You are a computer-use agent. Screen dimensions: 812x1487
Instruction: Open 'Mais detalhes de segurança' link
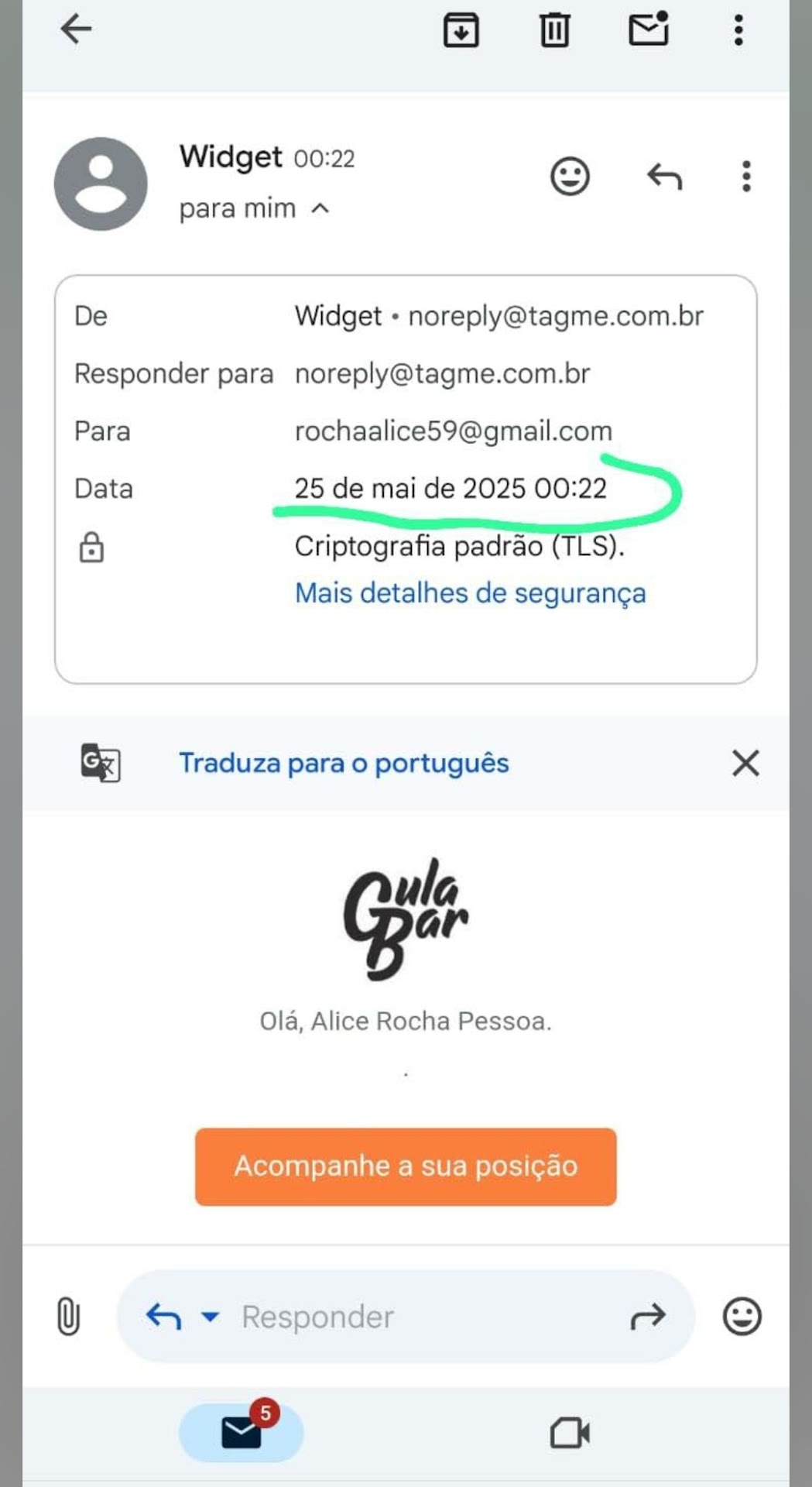pyautogui.click(x=470, y=593)
